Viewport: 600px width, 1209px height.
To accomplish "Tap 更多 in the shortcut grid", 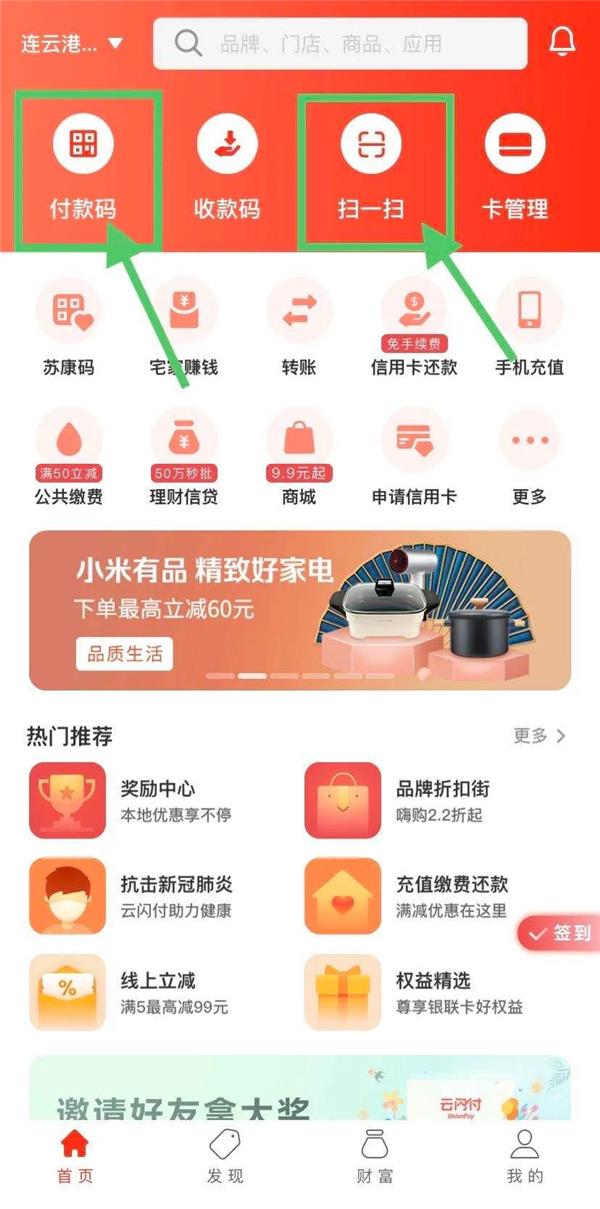I will [530, 455].
